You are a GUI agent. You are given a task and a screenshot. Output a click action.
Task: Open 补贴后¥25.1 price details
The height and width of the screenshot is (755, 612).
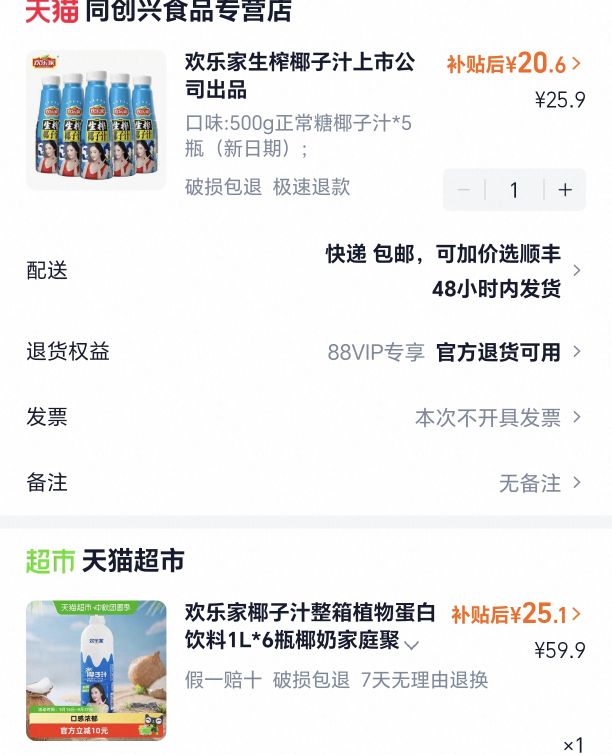click(516, 614)
